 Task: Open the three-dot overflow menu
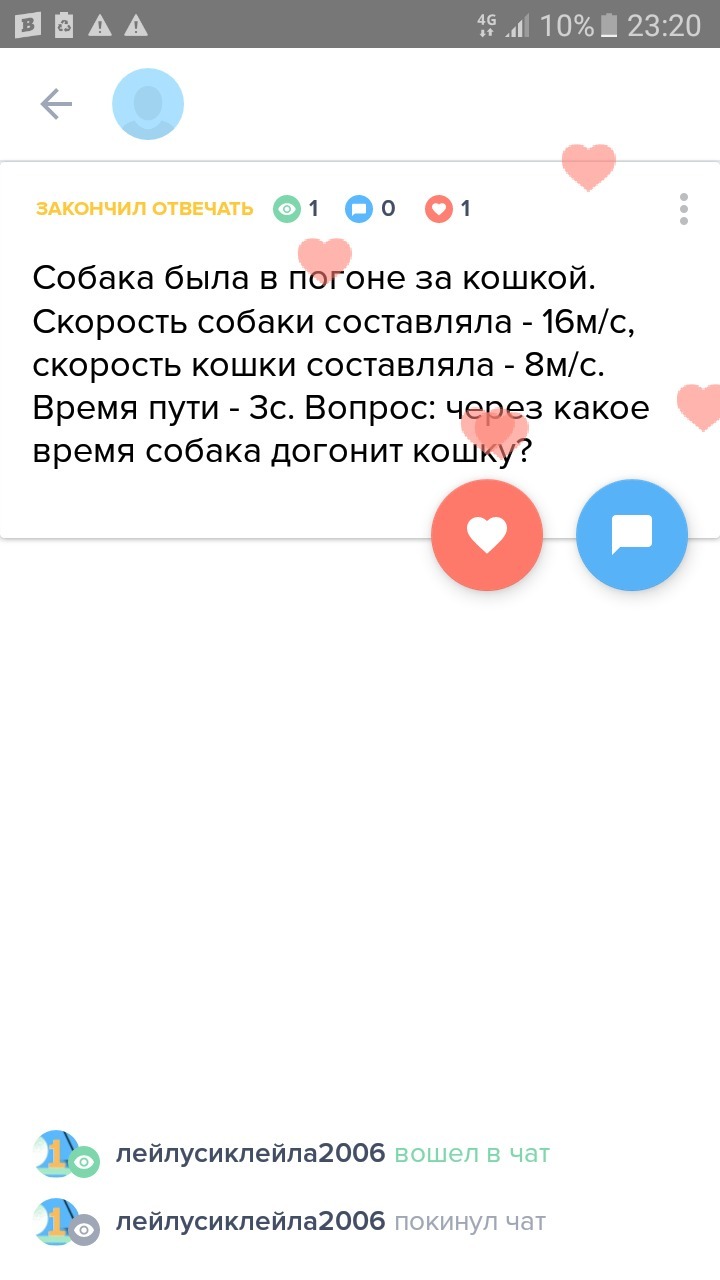tap(684, 209)
